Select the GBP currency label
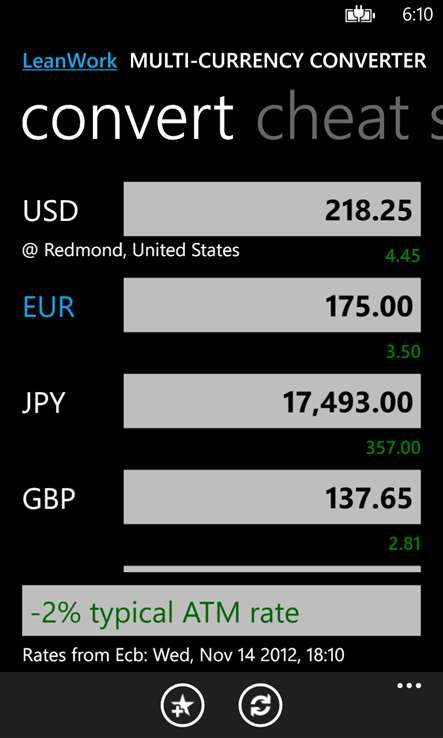443x738 pixels. click(48, 499)
